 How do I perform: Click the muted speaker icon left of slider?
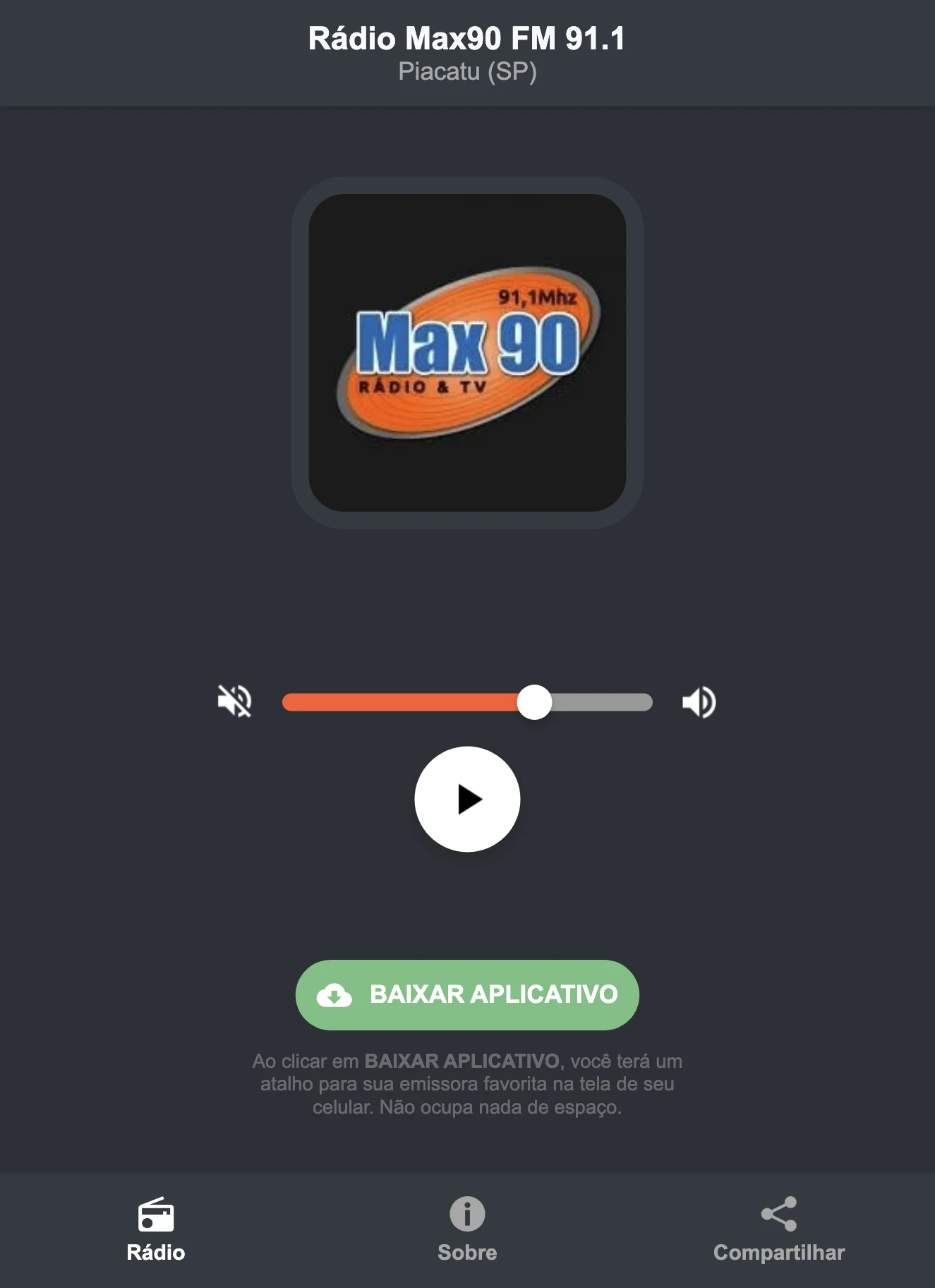(x=235, y=701)
